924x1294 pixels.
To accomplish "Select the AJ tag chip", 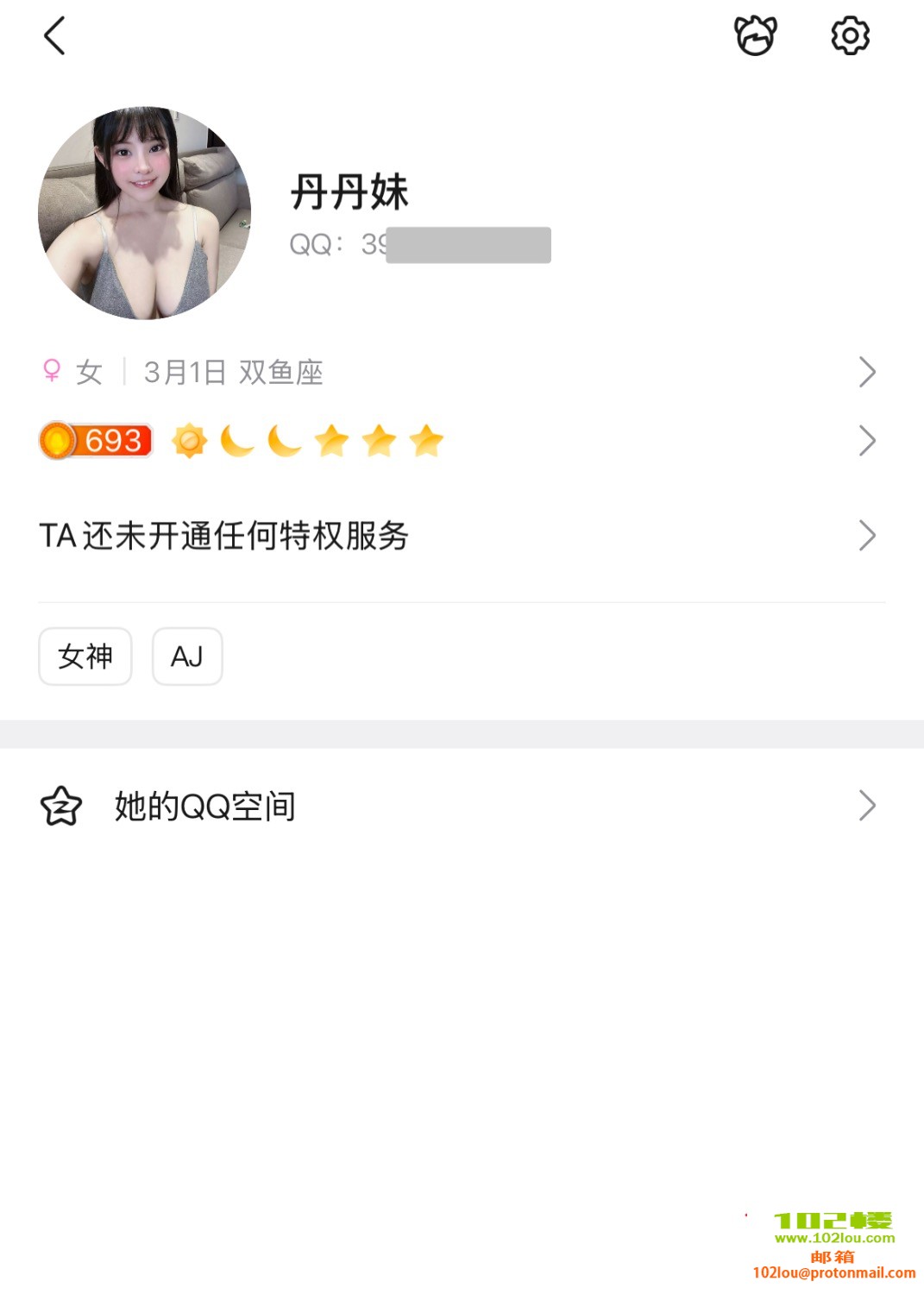I will 187,656.
